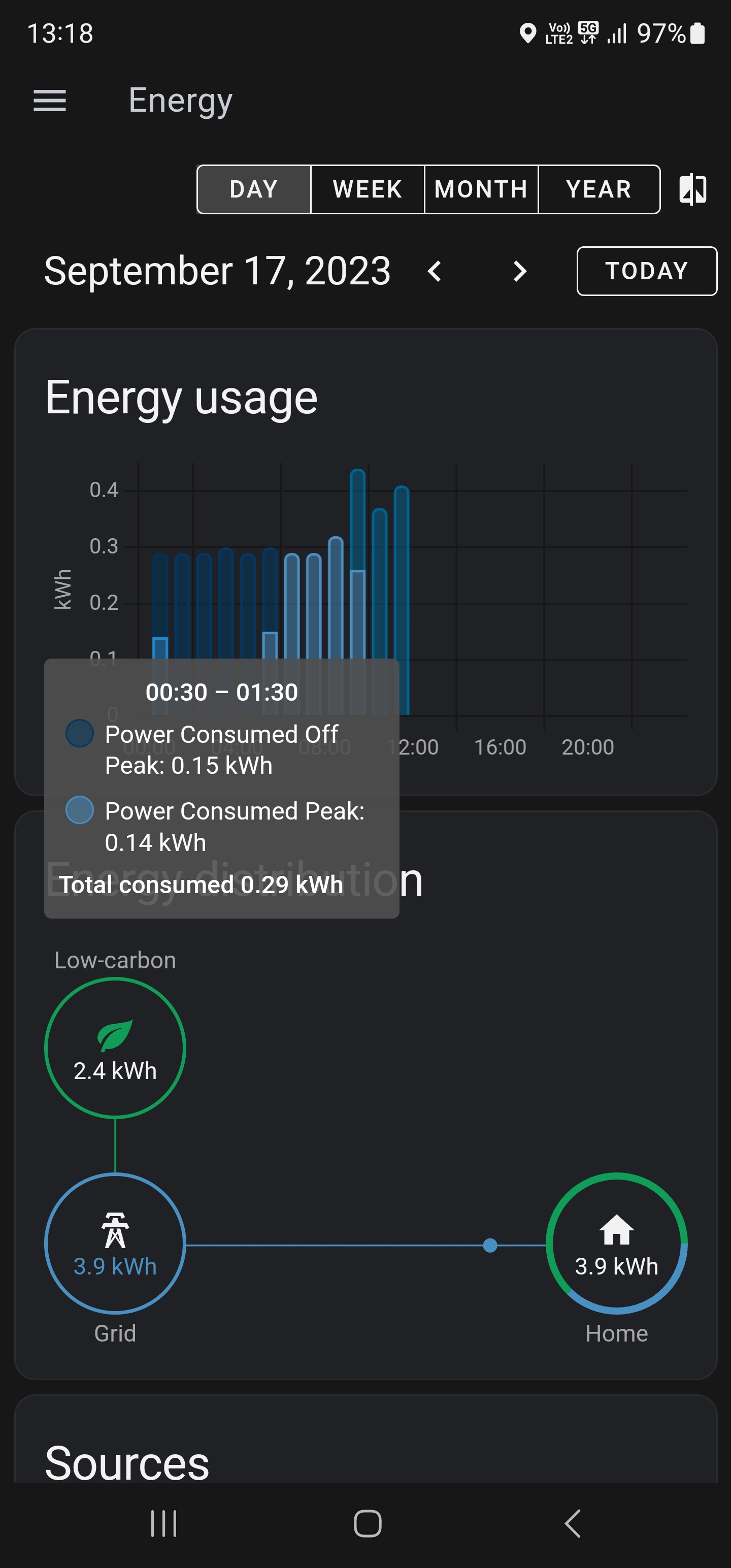The width and height of the screenshot is (731, 1568).
Task: Advance to the next day with right chevron
Action: (x=519, y=271)
